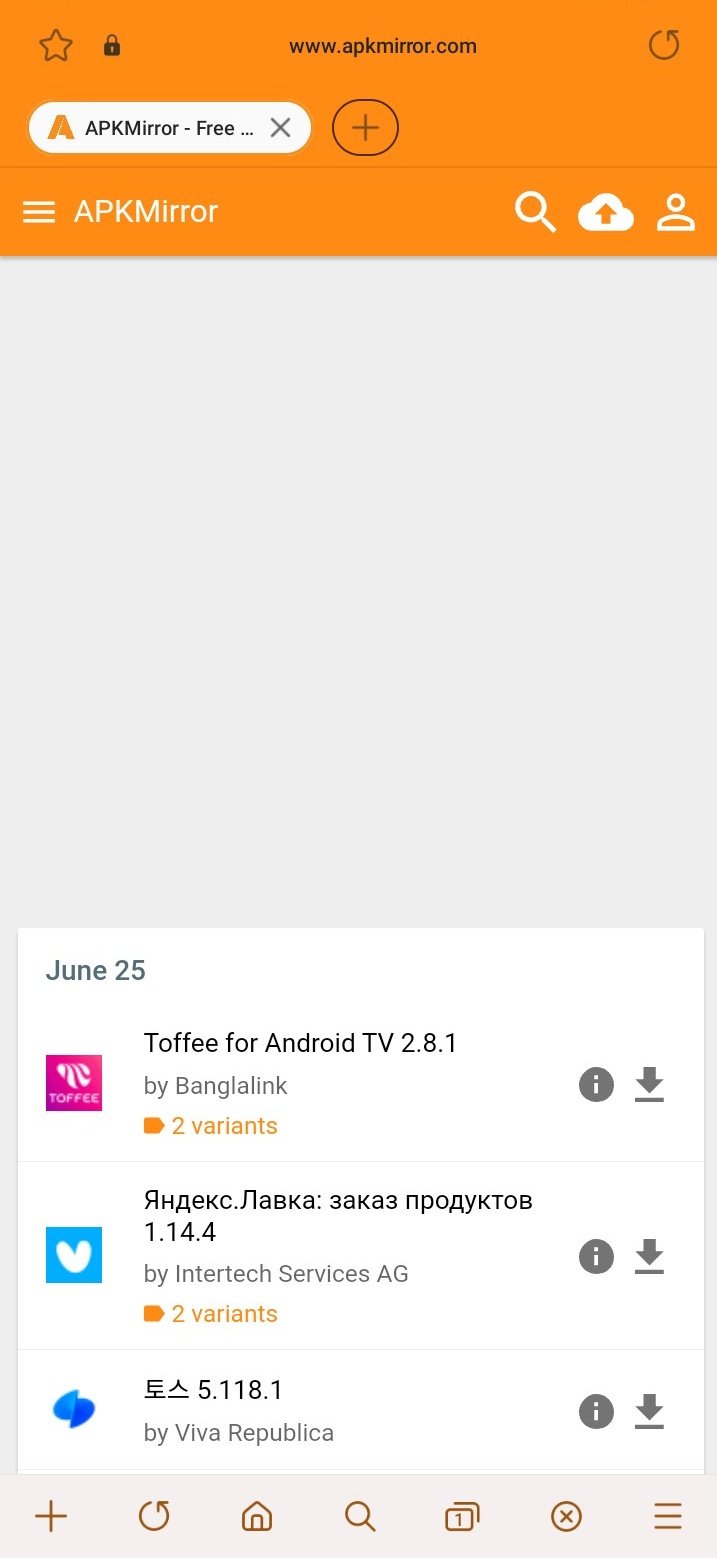
Task: Reload the page from the address bar
Action: [x=663, y=45]
